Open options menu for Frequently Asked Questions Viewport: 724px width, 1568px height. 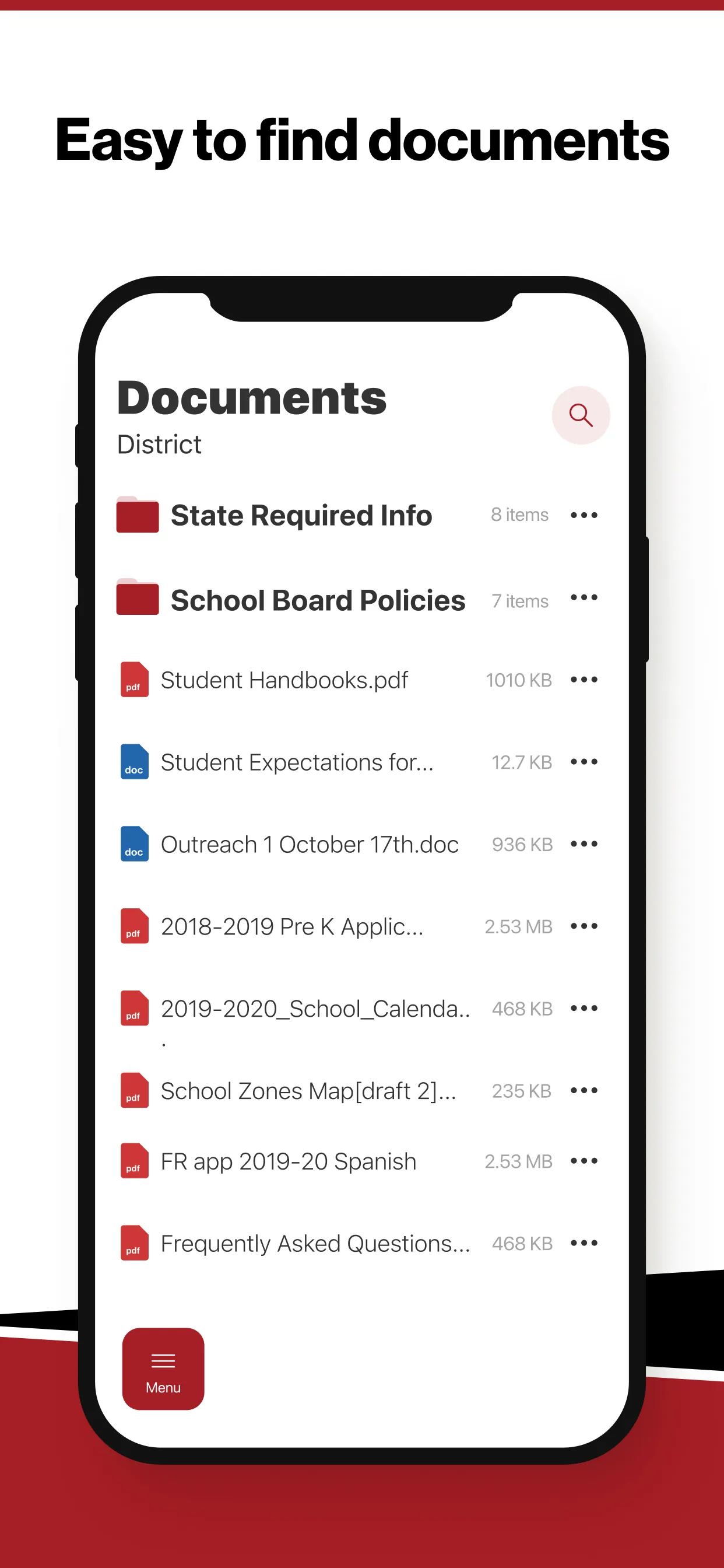pos(583,1244)
